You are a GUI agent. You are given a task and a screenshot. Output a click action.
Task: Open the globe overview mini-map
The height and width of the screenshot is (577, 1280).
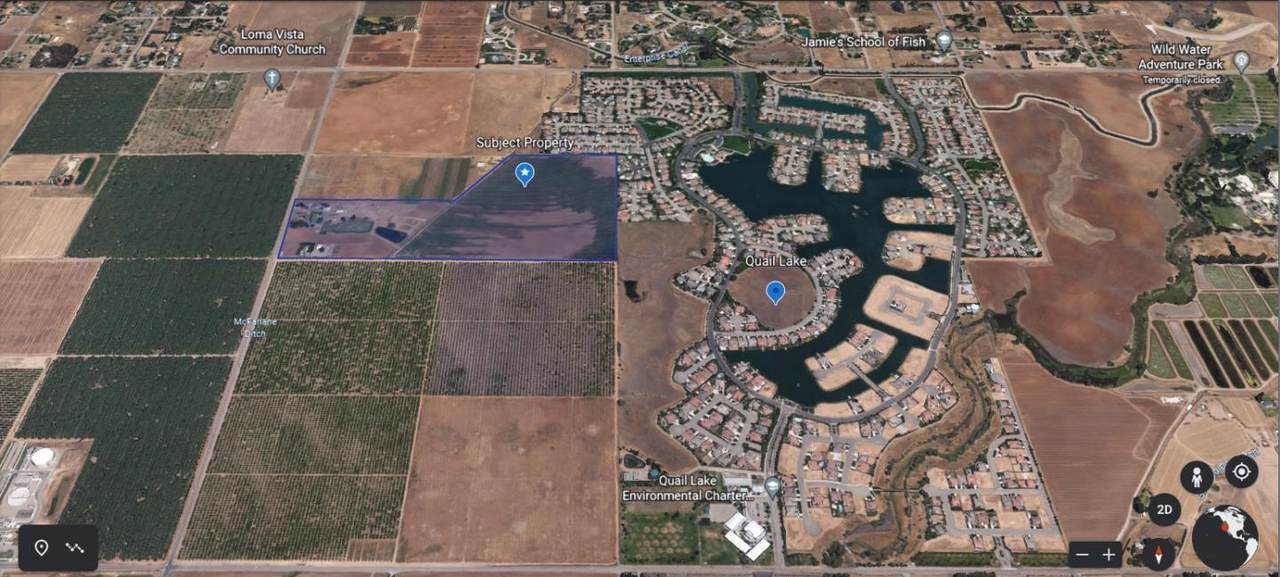1225,536
